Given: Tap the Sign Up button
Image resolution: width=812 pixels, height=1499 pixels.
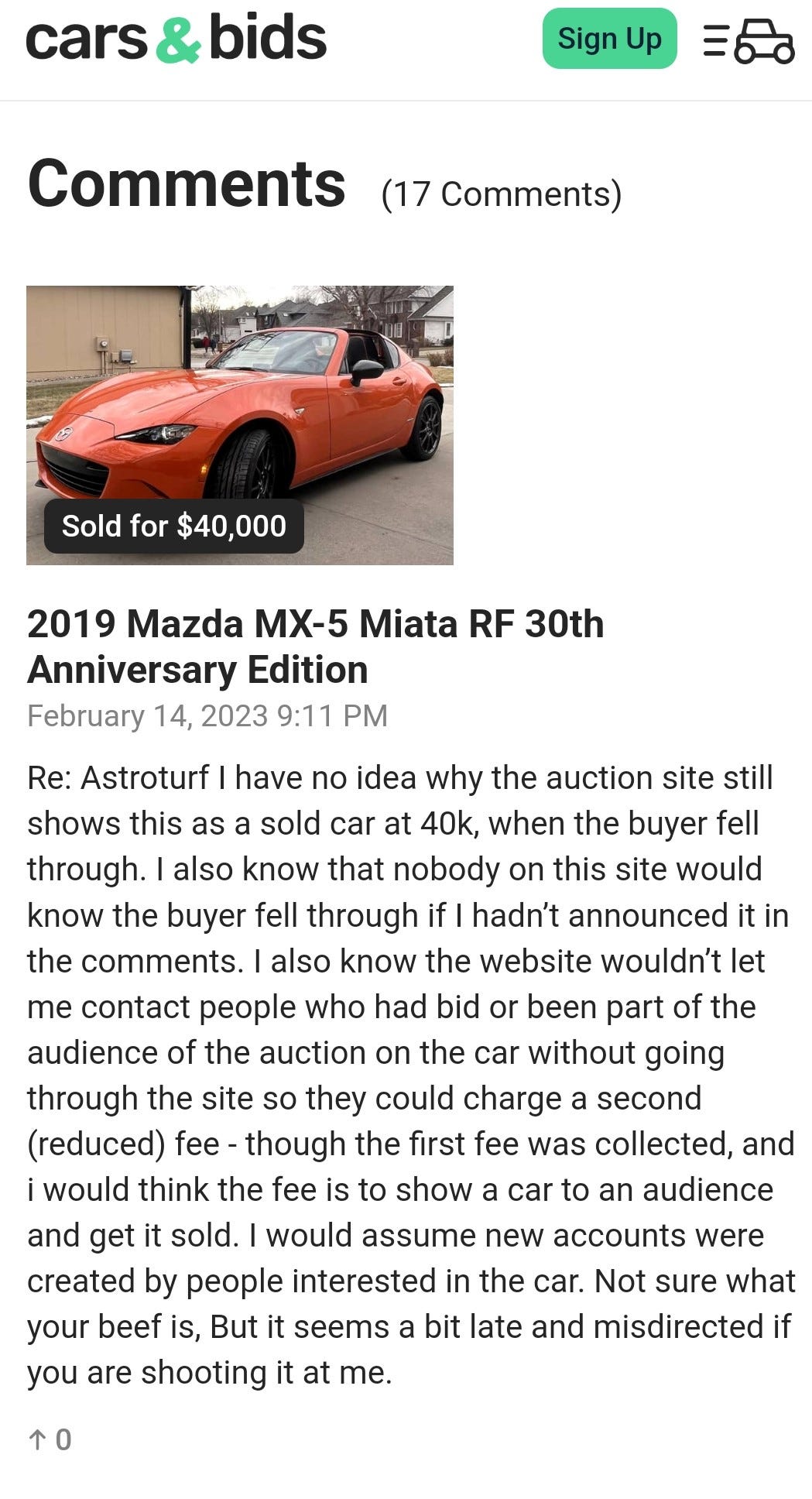Looking at the screenshot, I should (x=609, y=39).
